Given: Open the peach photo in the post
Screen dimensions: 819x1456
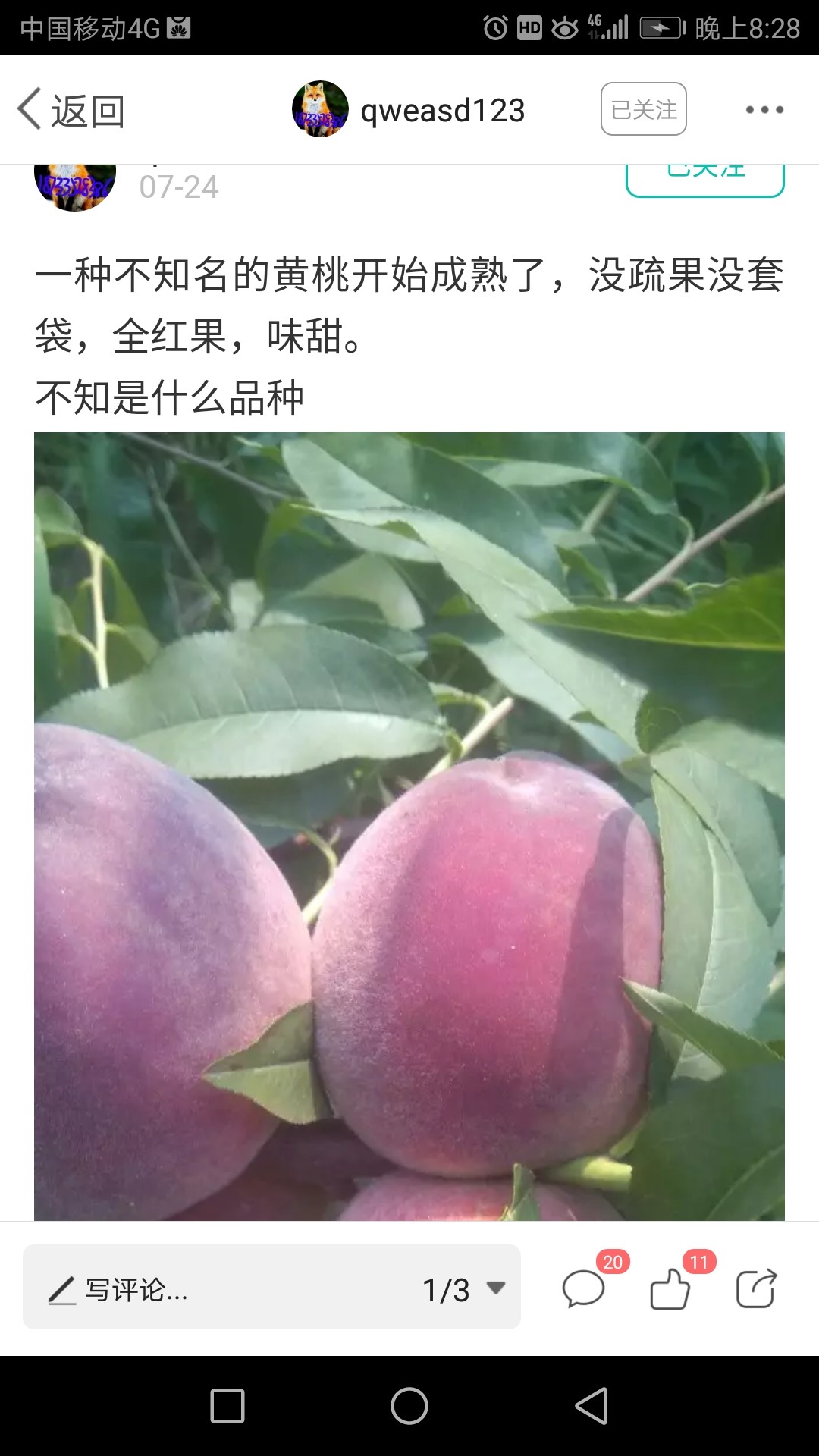Looking at the screenshot, I should click(409, 826).
